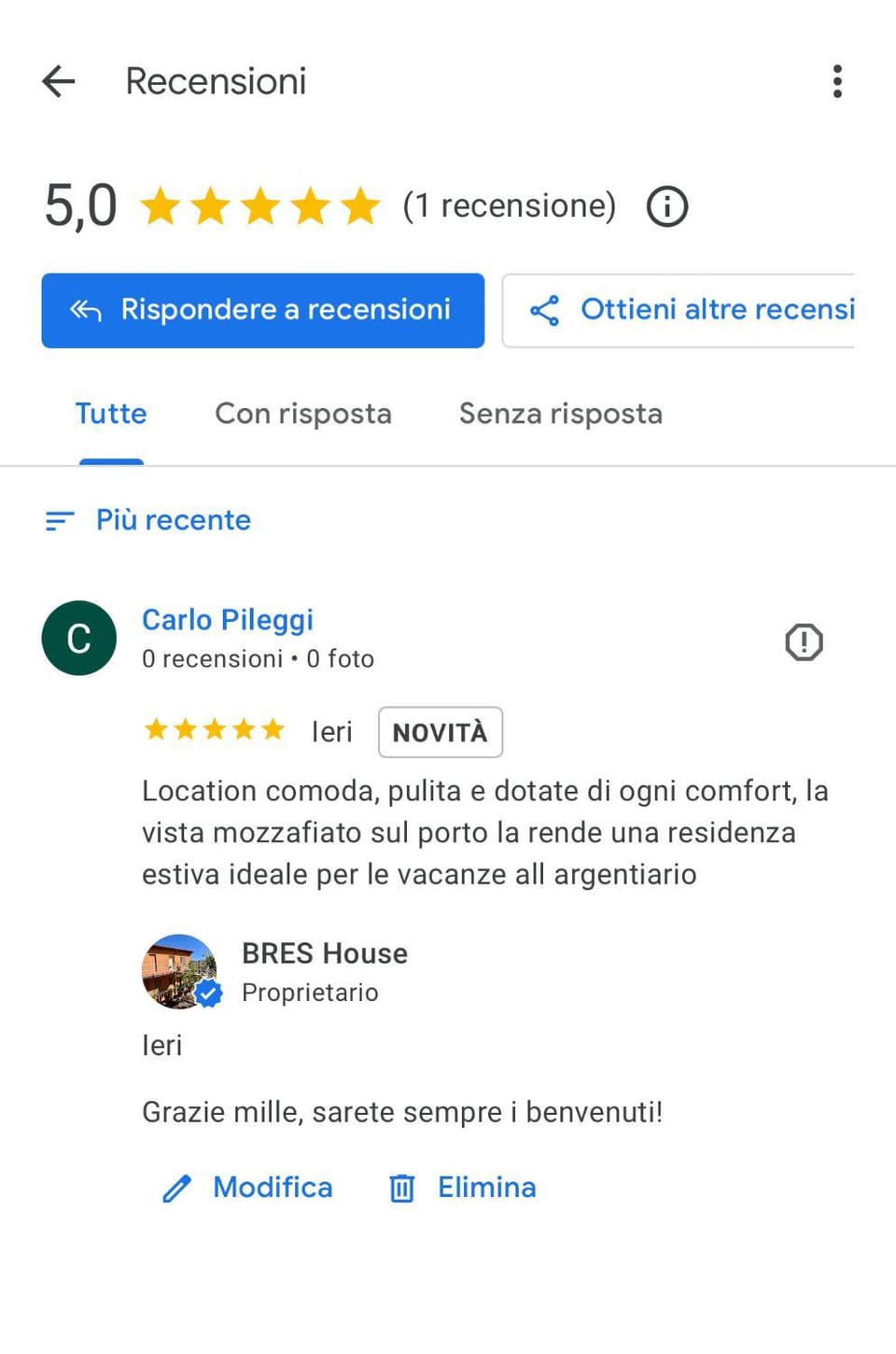
Task: Open the three-dot overflow menu
Action: [837, 81]
